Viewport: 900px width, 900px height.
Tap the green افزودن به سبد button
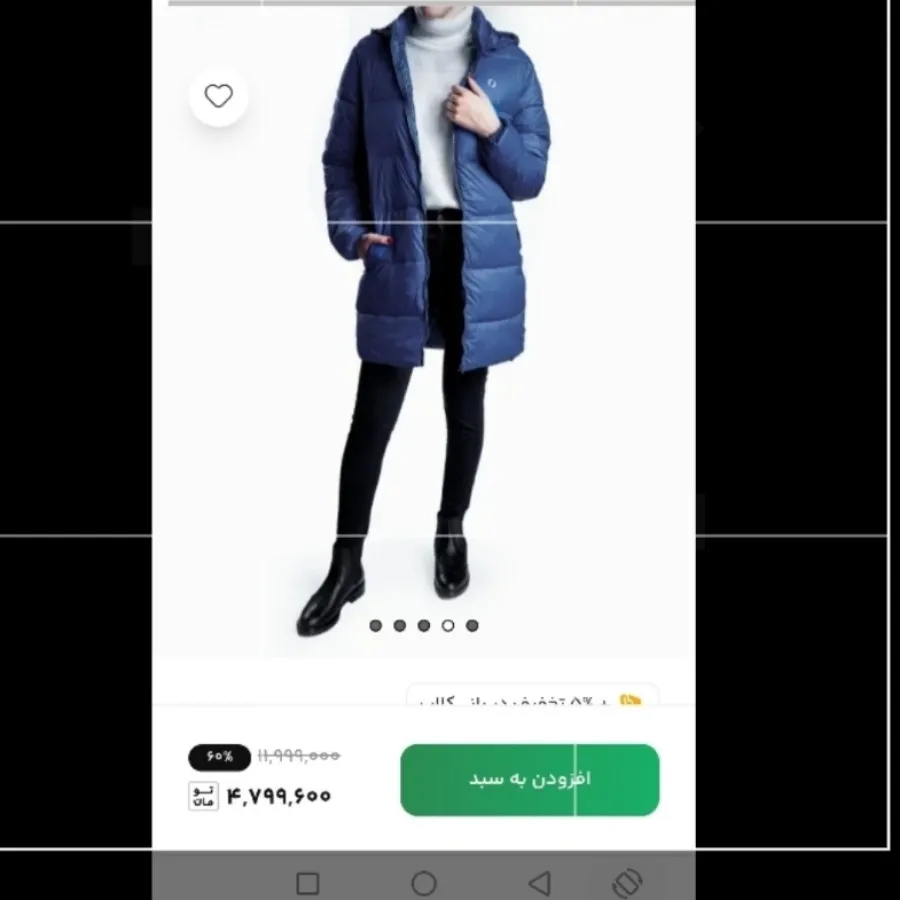pyautogui.click(x=529, y=779)
